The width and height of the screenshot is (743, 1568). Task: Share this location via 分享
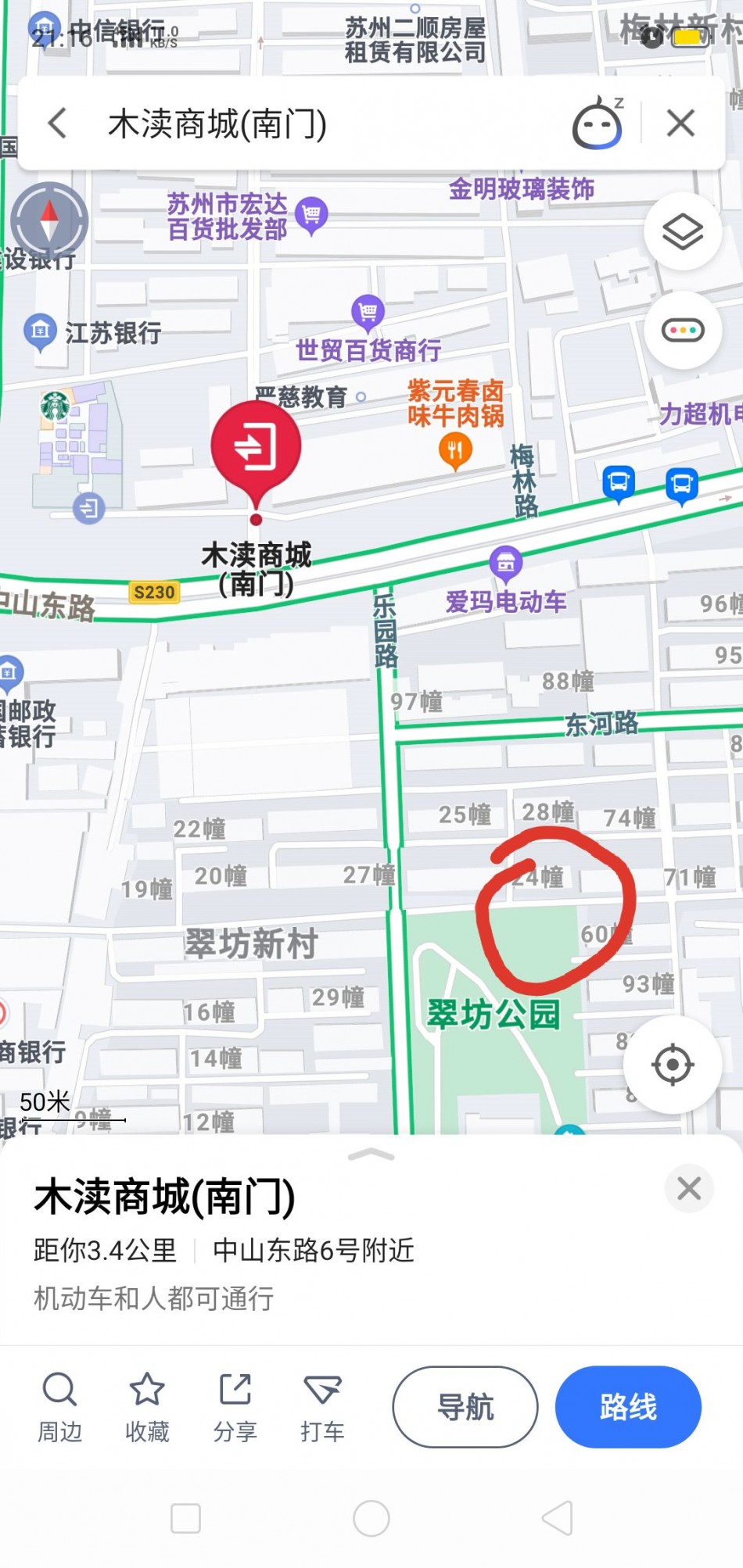[235, 1407]
